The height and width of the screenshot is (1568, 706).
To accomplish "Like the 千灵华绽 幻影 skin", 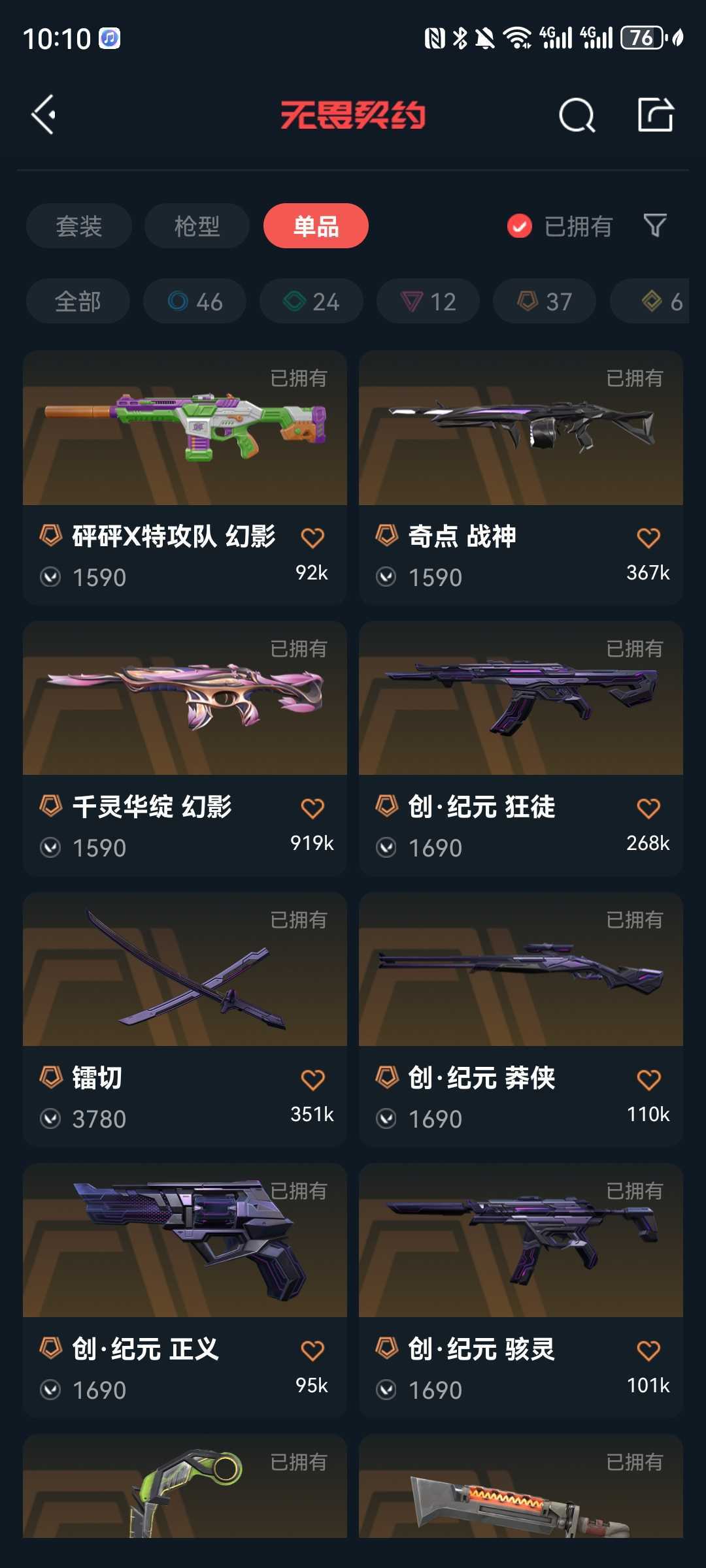I will (312, 809).
